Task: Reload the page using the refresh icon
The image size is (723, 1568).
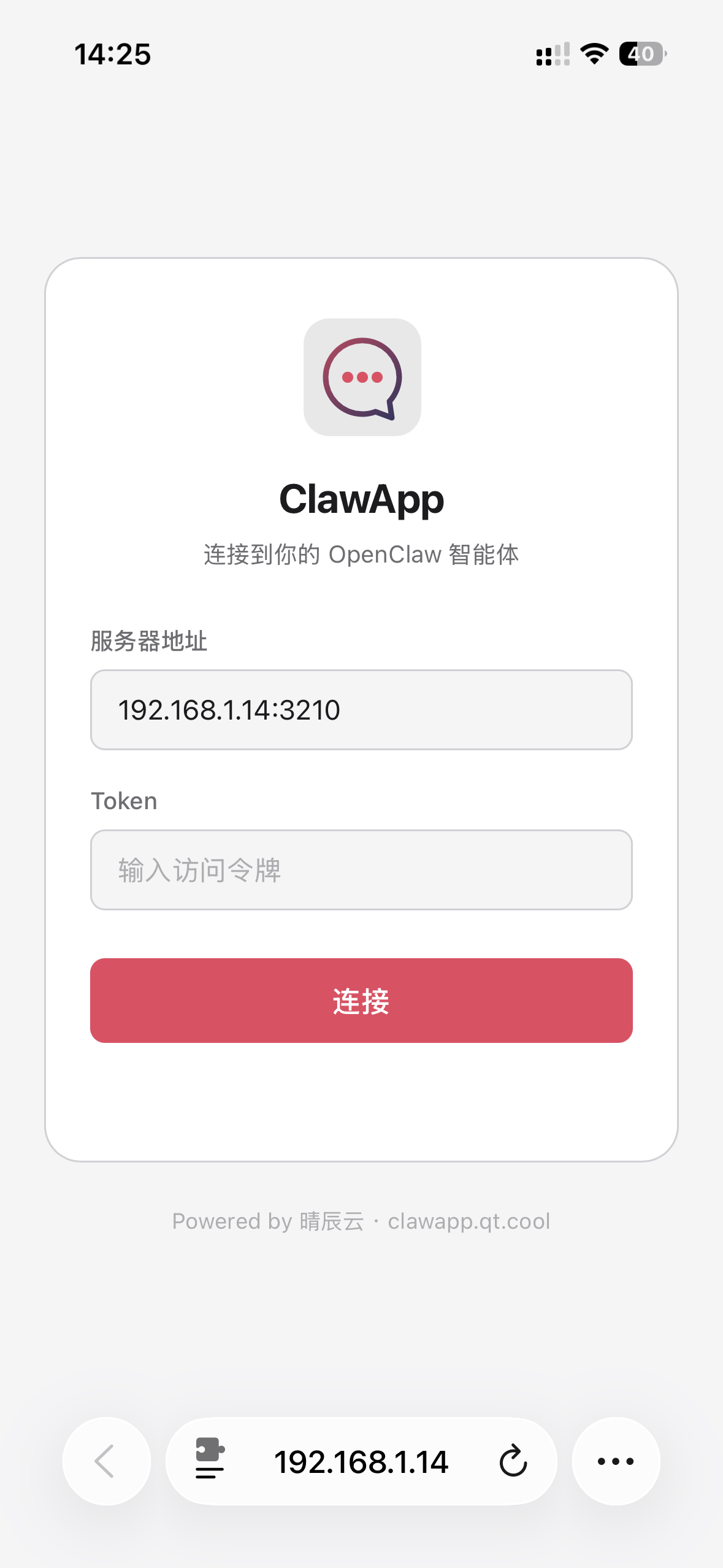Action: click(513, 1462)
